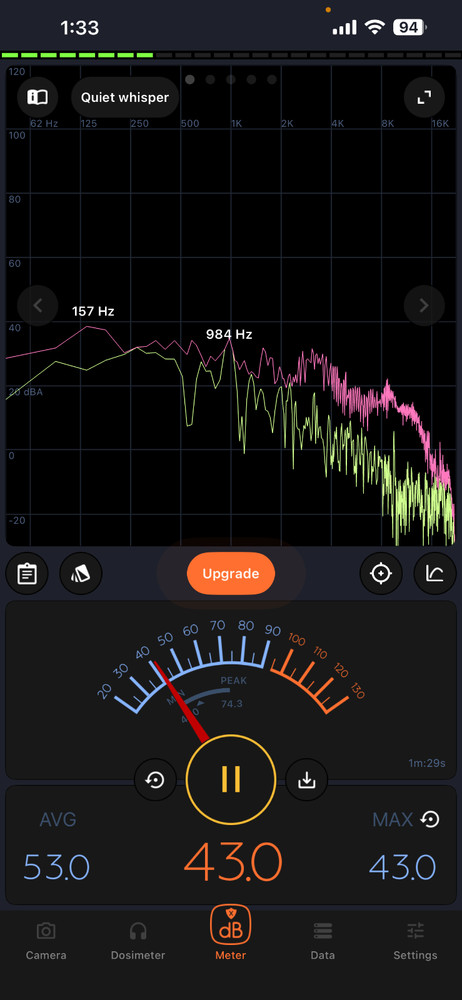Open the Data tab
Screen dimensions: 462x1000
coord(323,942)
